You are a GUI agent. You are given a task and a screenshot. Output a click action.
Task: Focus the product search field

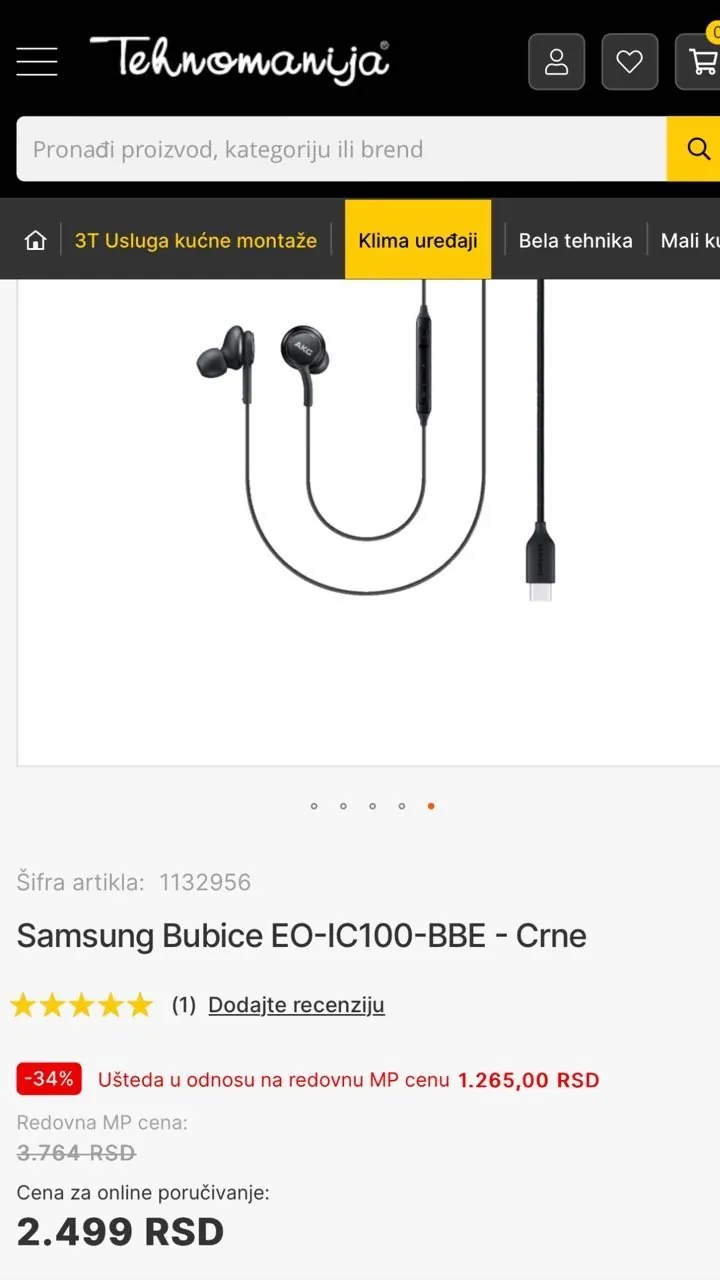coord(341,149)
